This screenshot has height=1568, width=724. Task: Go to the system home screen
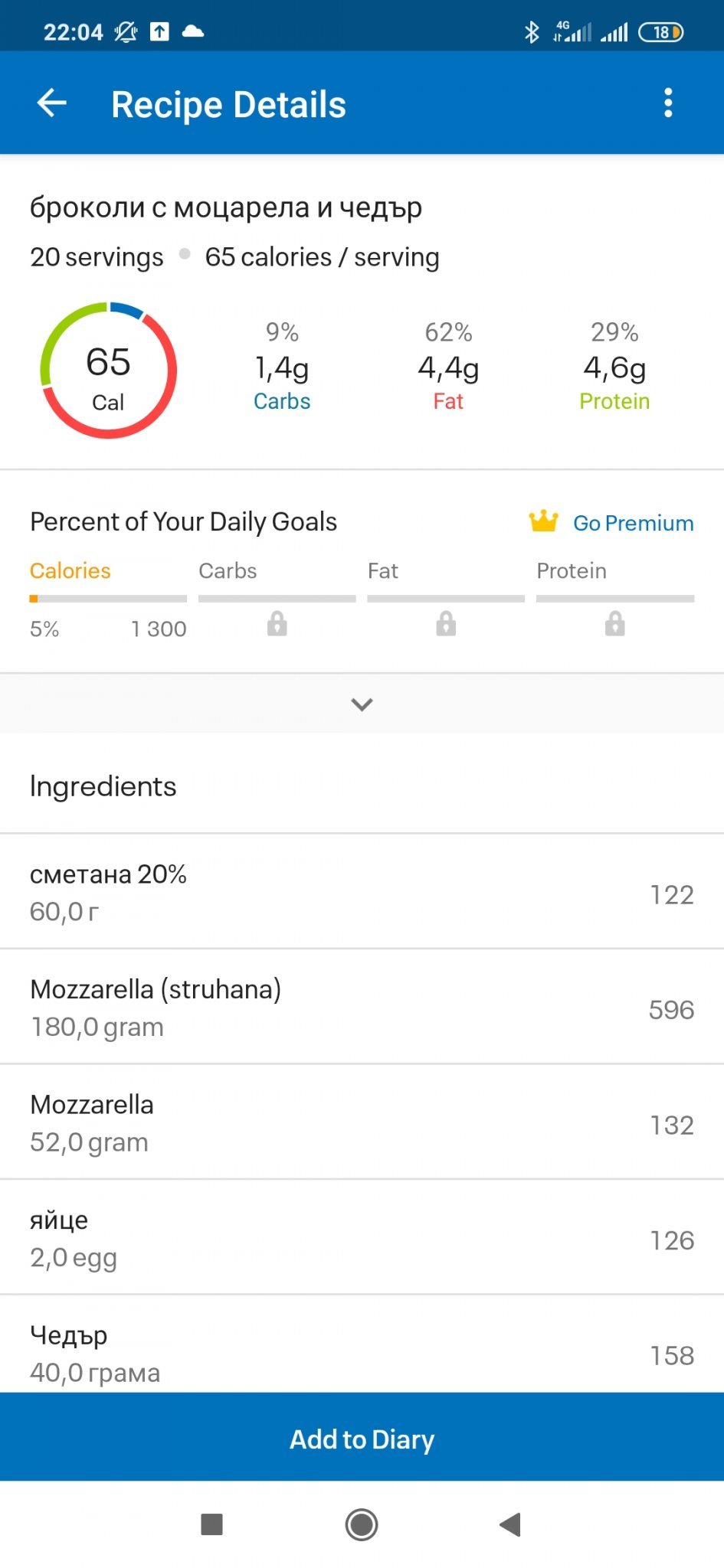click(362, 1524)
